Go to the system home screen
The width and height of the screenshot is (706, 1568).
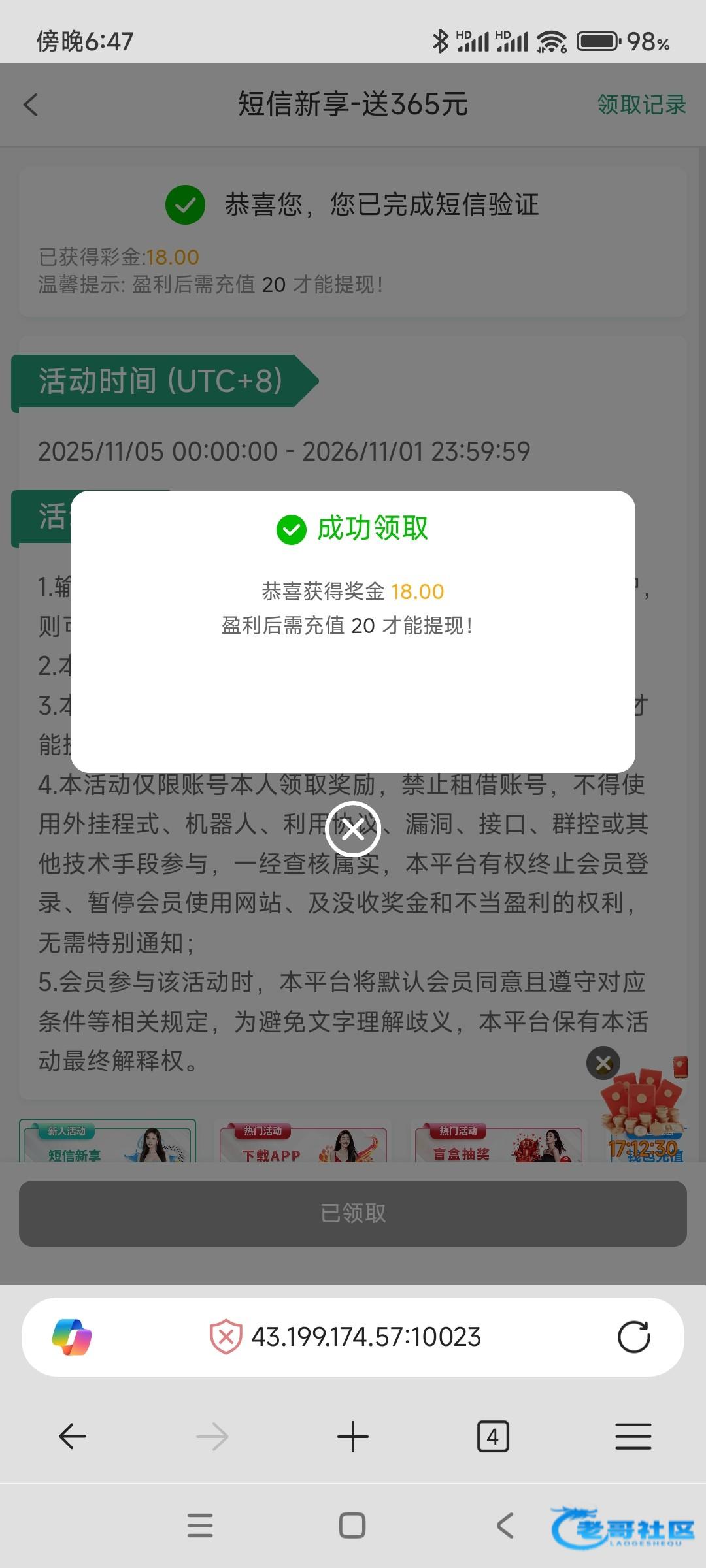pyautogui.click(x=352, y=1526)
